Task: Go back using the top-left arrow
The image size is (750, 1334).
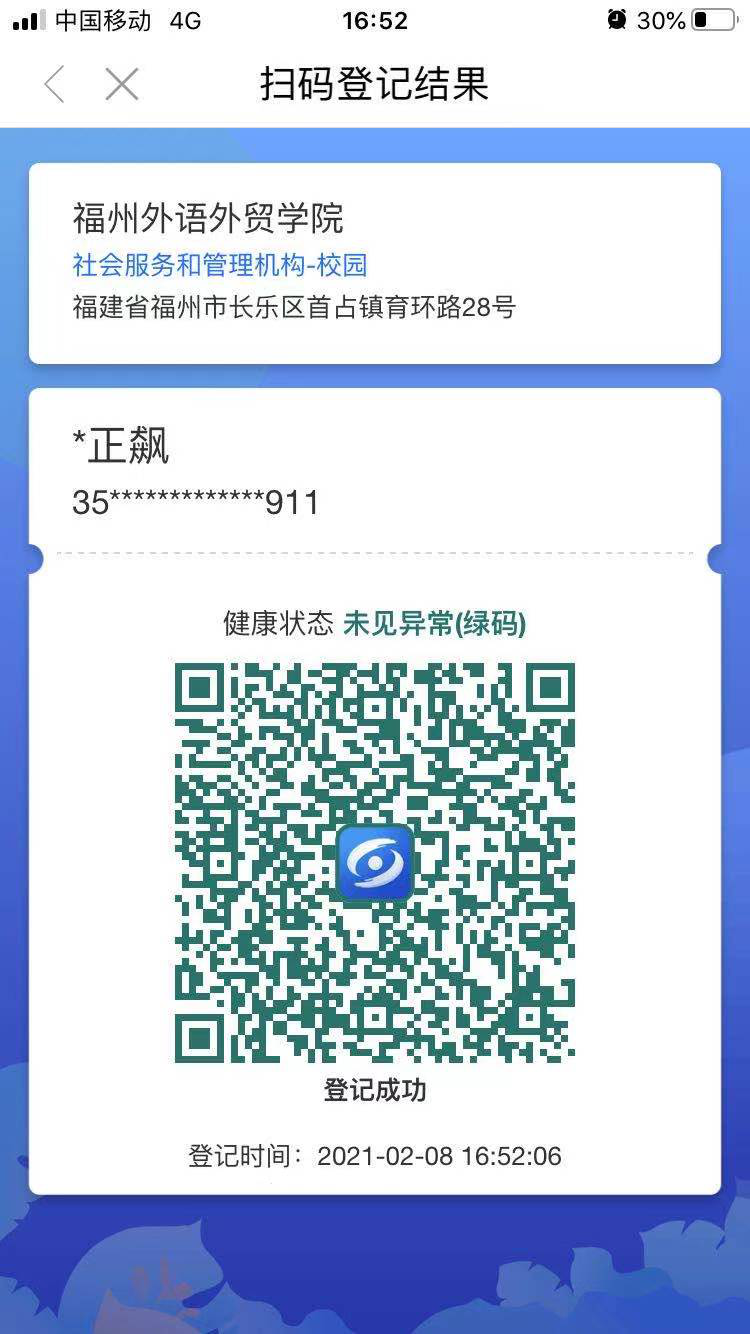Action: point(55,85)
